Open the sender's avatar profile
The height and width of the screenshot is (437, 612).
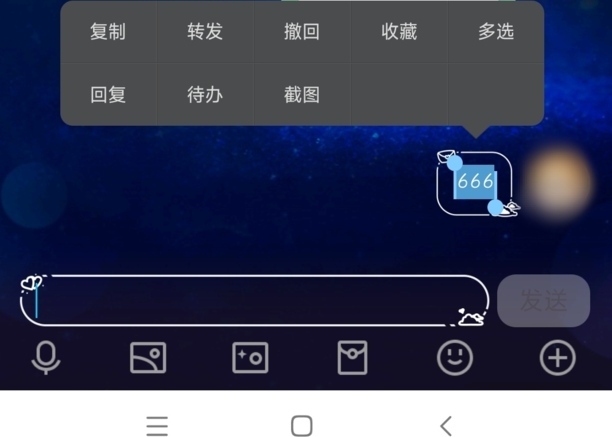tap(561, 182)
